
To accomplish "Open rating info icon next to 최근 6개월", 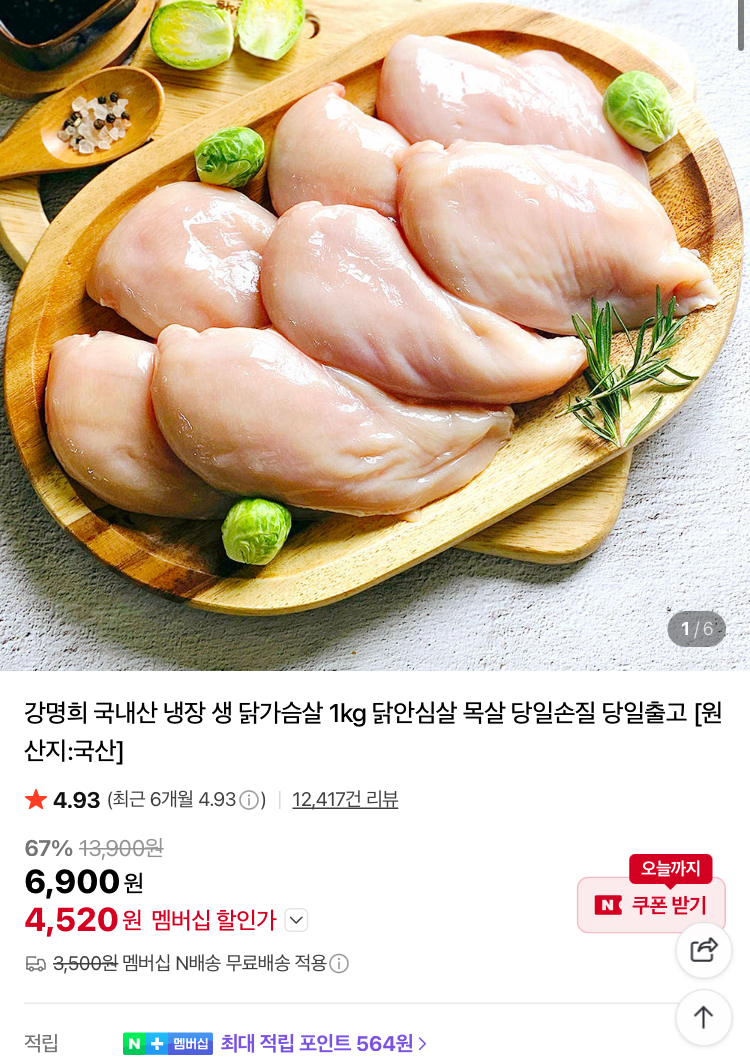I will pyautogui.click(x=249, y=800).
